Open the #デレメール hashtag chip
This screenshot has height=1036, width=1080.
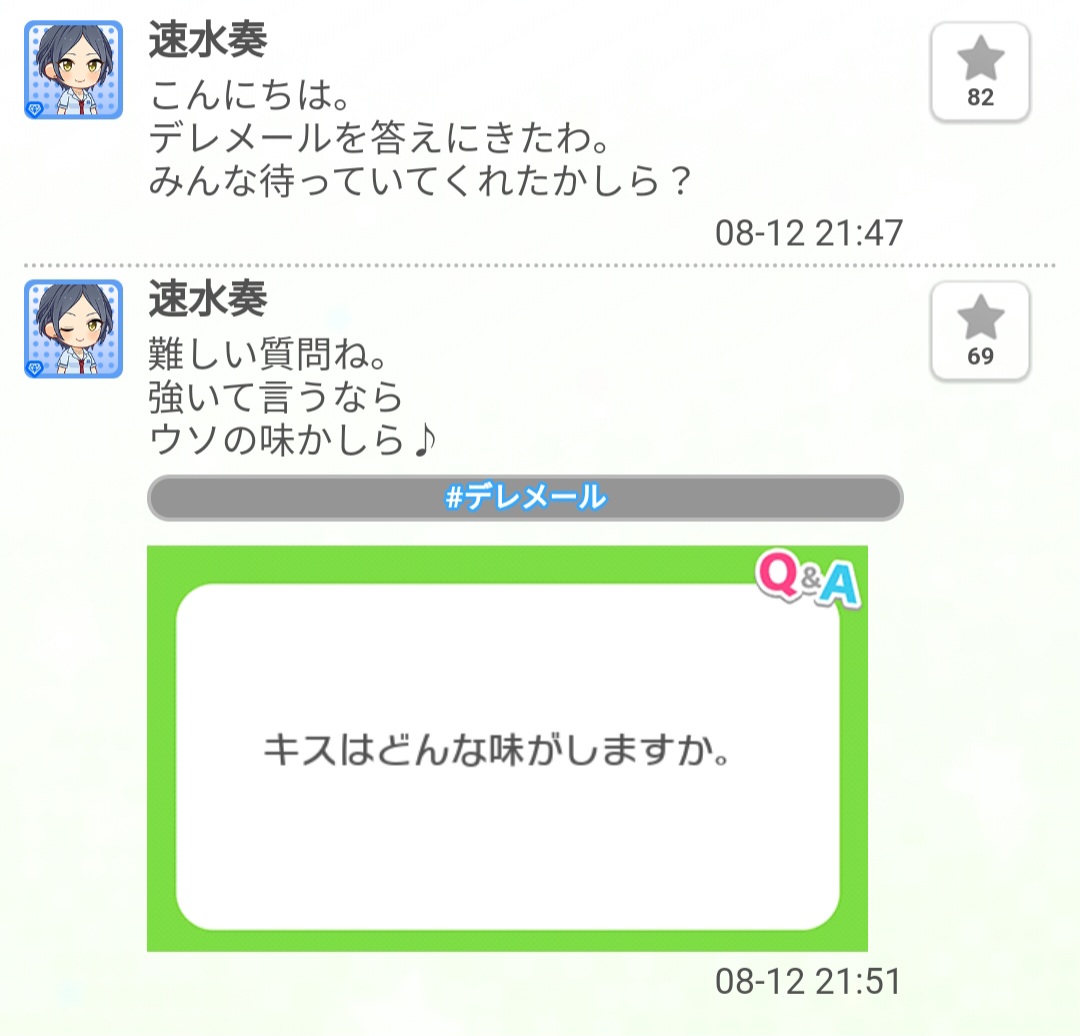click(x=525, y=498)
